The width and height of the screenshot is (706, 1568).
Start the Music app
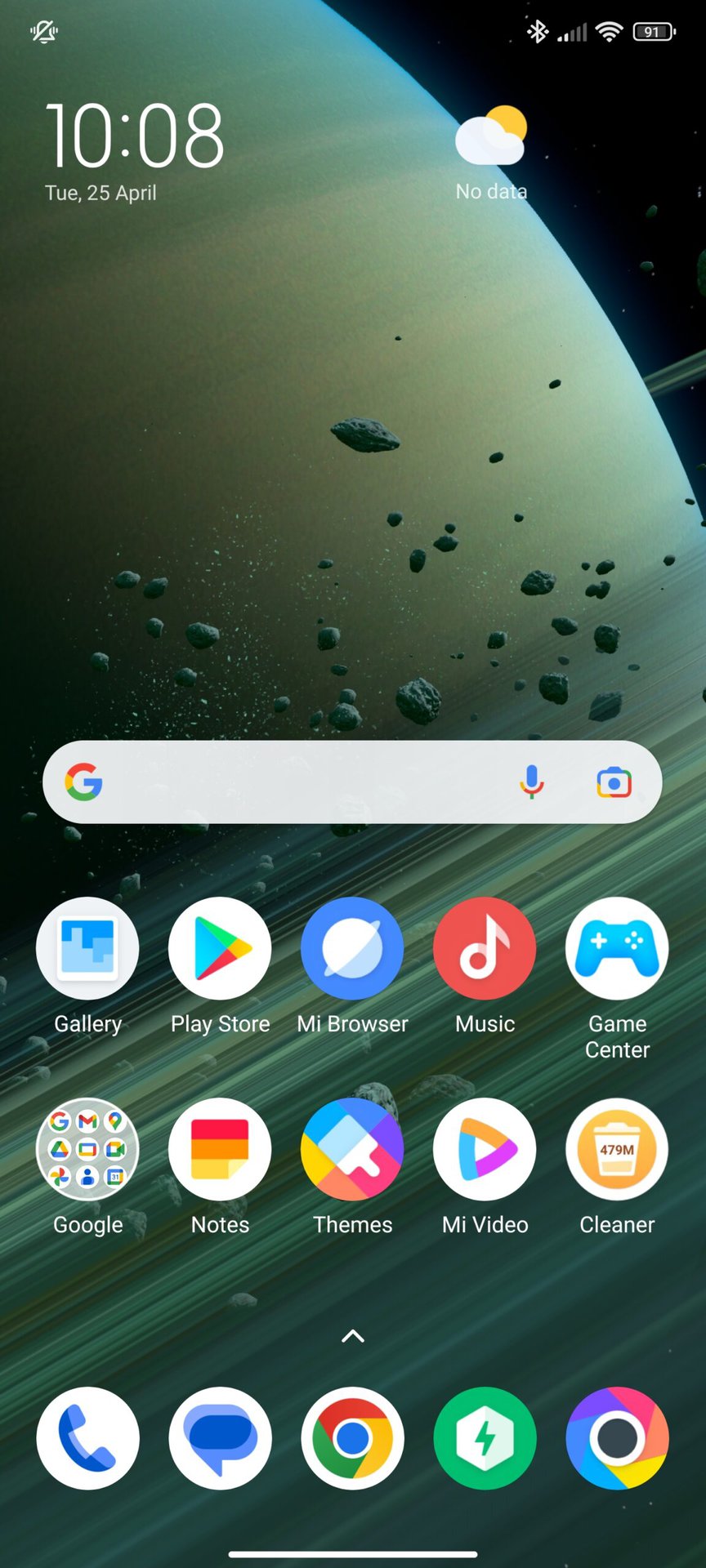click(485, 948)
